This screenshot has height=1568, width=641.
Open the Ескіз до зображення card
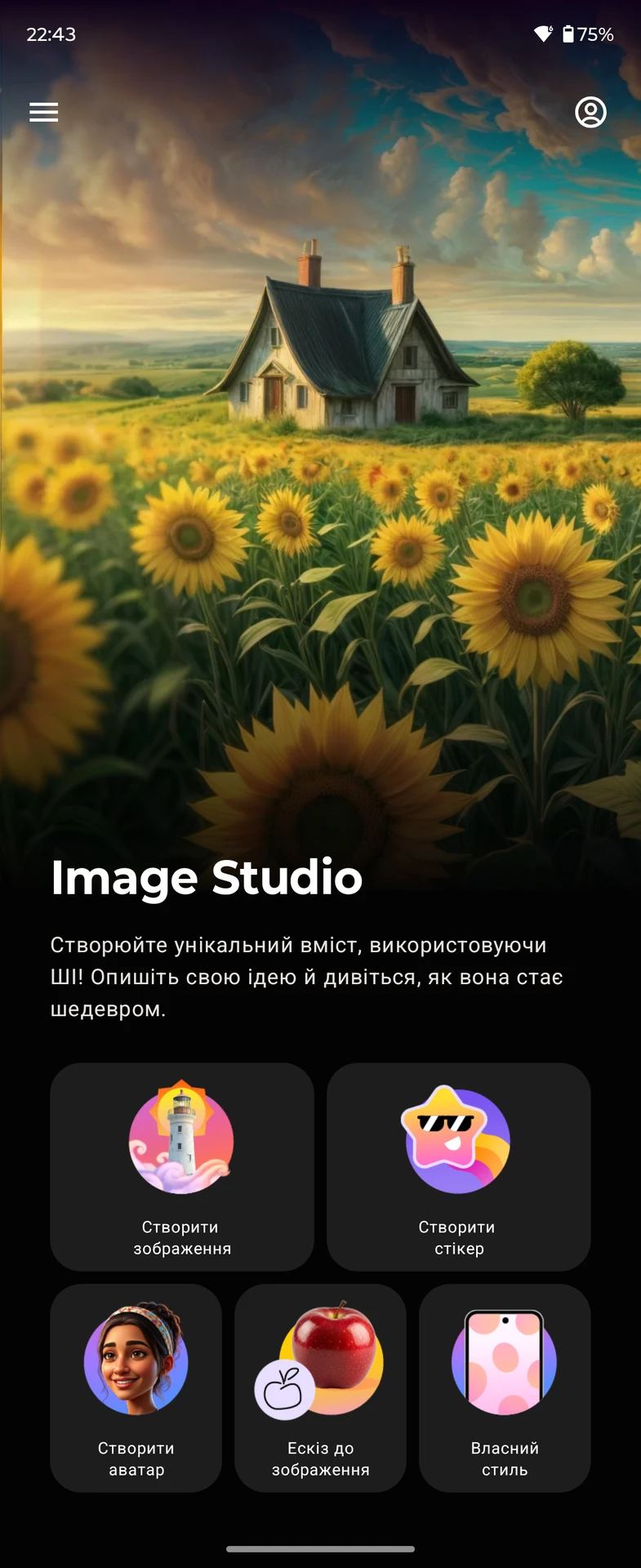320,1388
